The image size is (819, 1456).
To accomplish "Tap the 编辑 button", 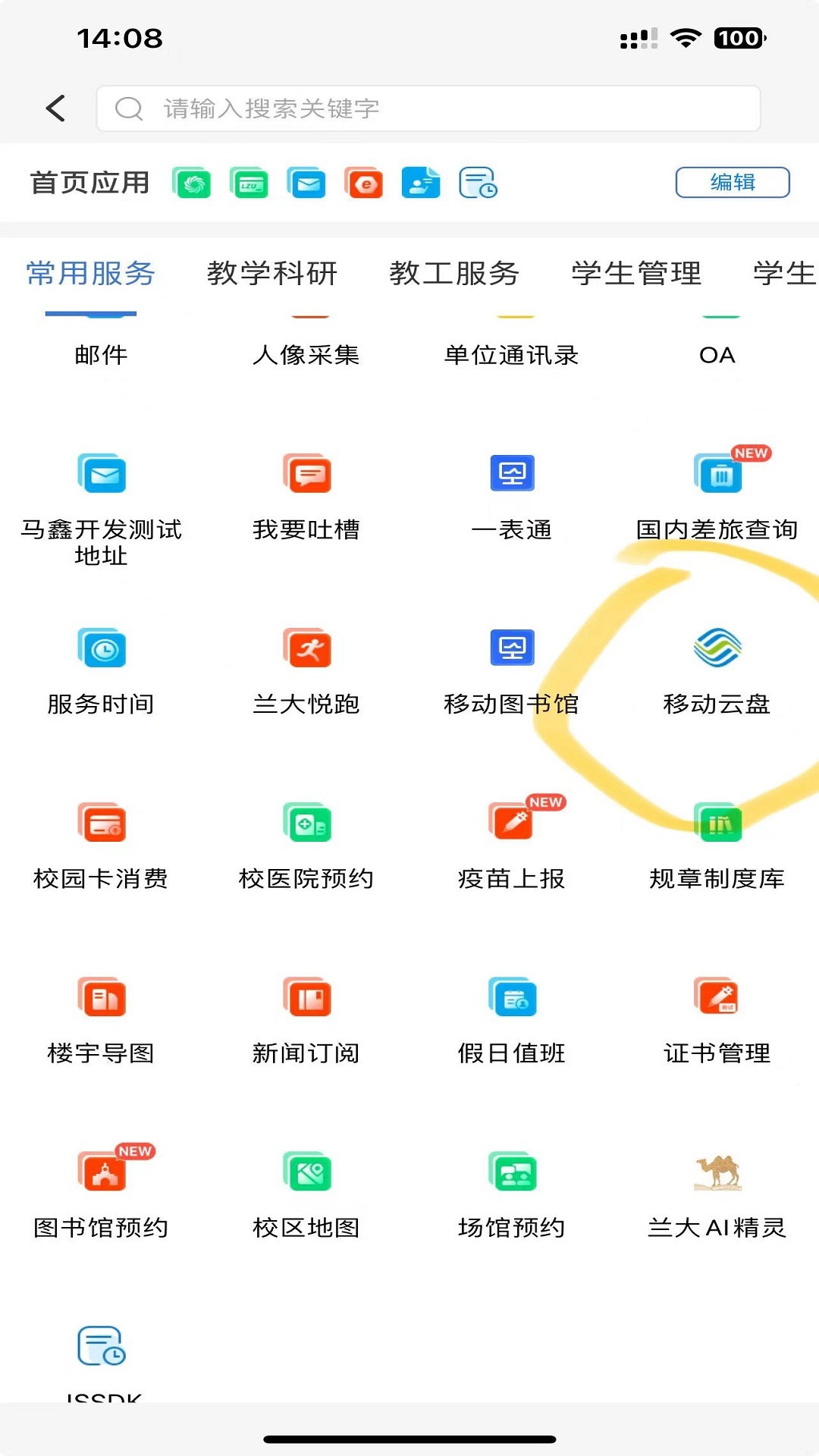I will [x=733, y=183].
